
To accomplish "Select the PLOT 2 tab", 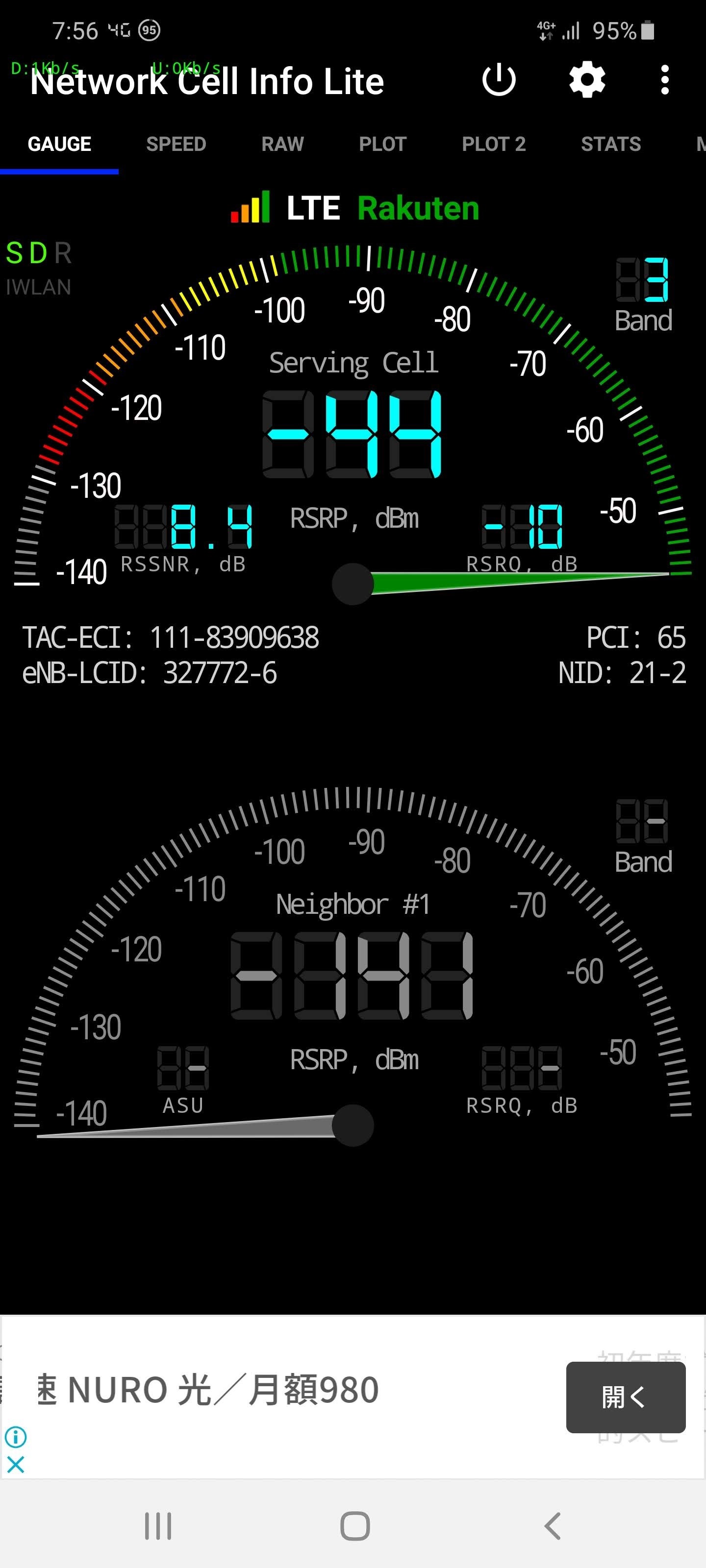I will 493,144.
